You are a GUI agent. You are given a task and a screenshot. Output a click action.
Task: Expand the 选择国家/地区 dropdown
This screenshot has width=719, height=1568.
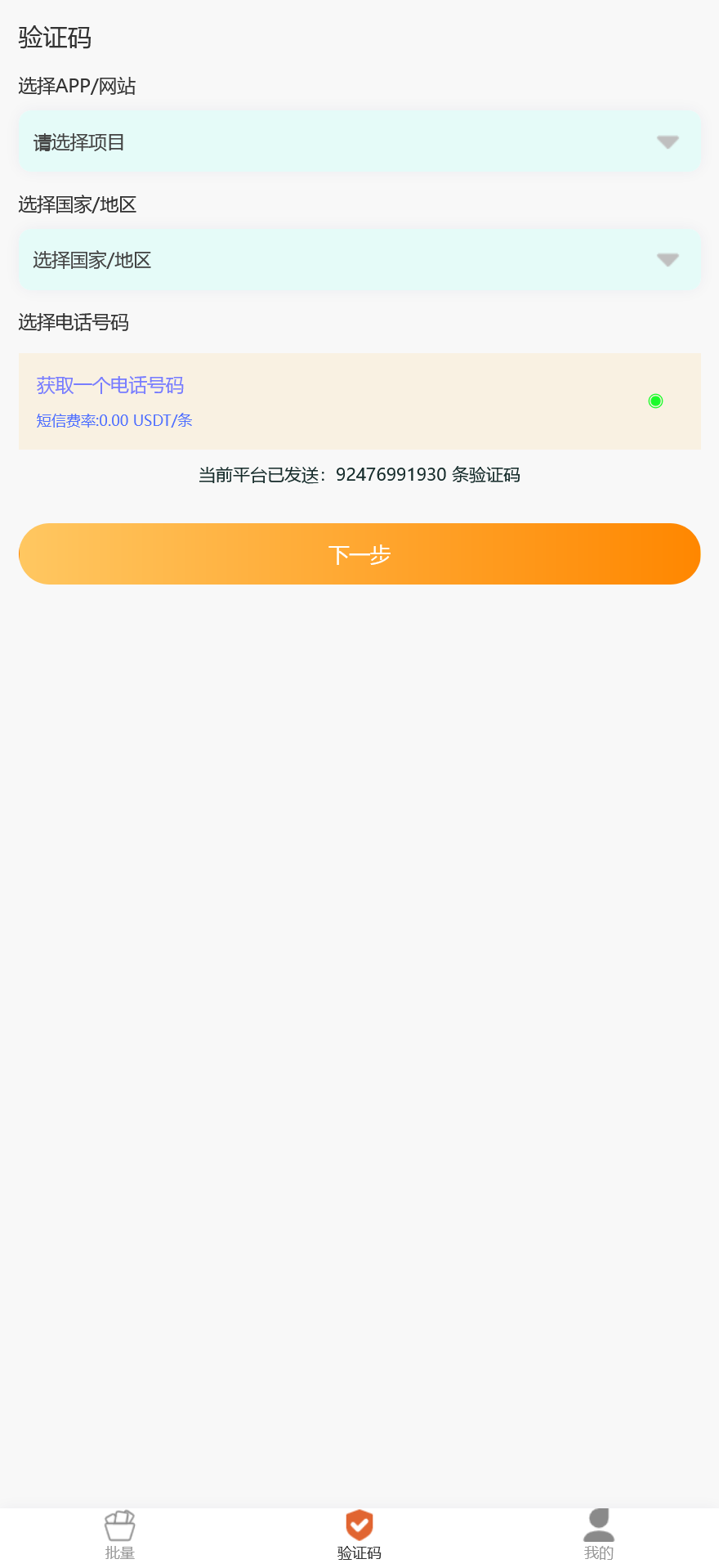point(359,259)
